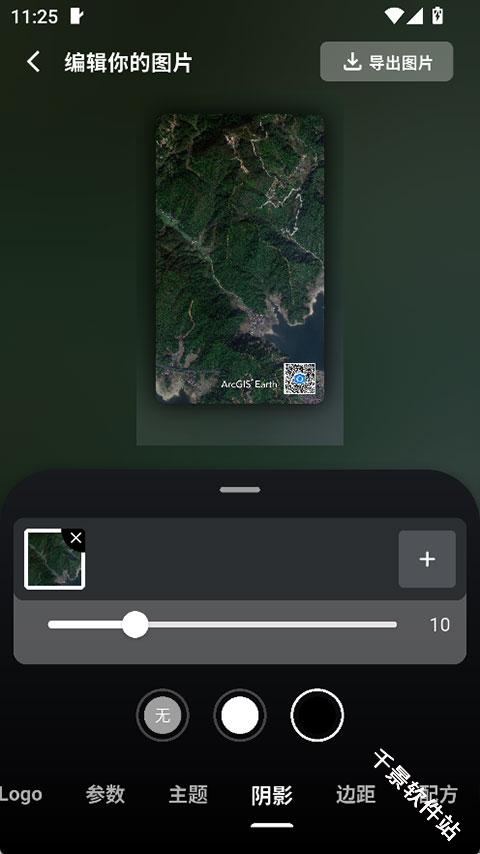The width and height of the screenshot is (480, 854).
Task: Switch to the 边距 tab
Action: (x=355, y=795)
